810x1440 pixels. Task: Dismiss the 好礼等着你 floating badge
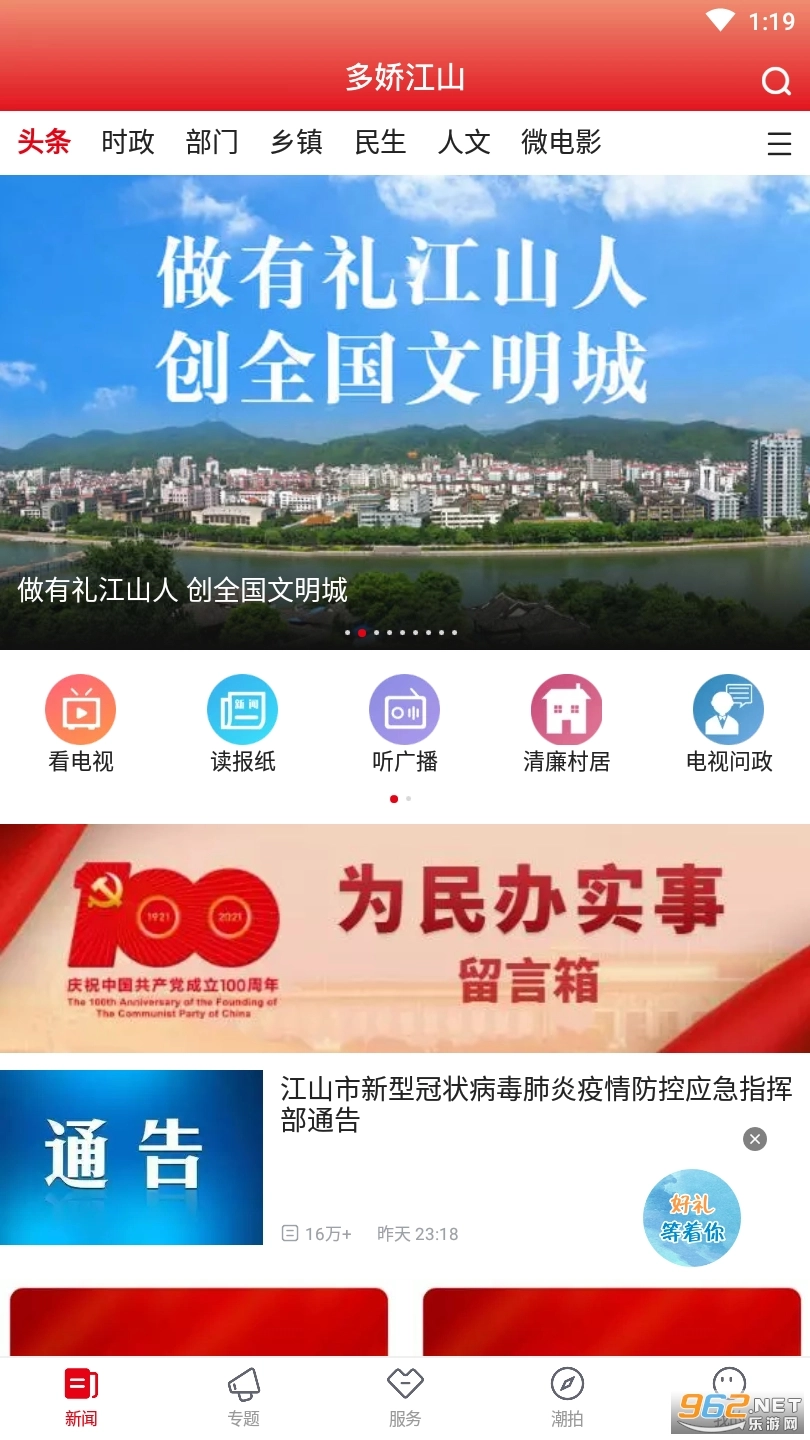click(755, 1139)
